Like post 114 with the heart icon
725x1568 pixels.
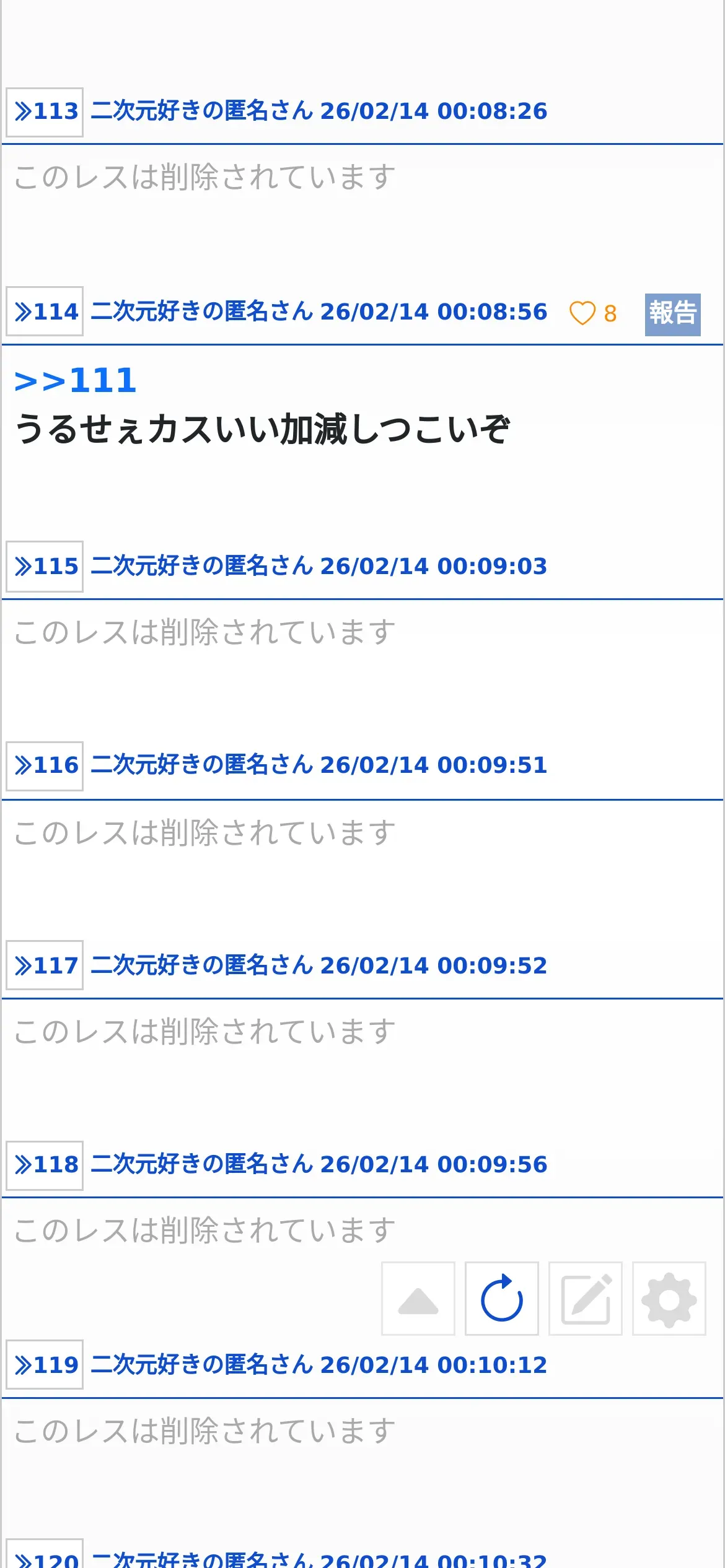coord(582,313)
